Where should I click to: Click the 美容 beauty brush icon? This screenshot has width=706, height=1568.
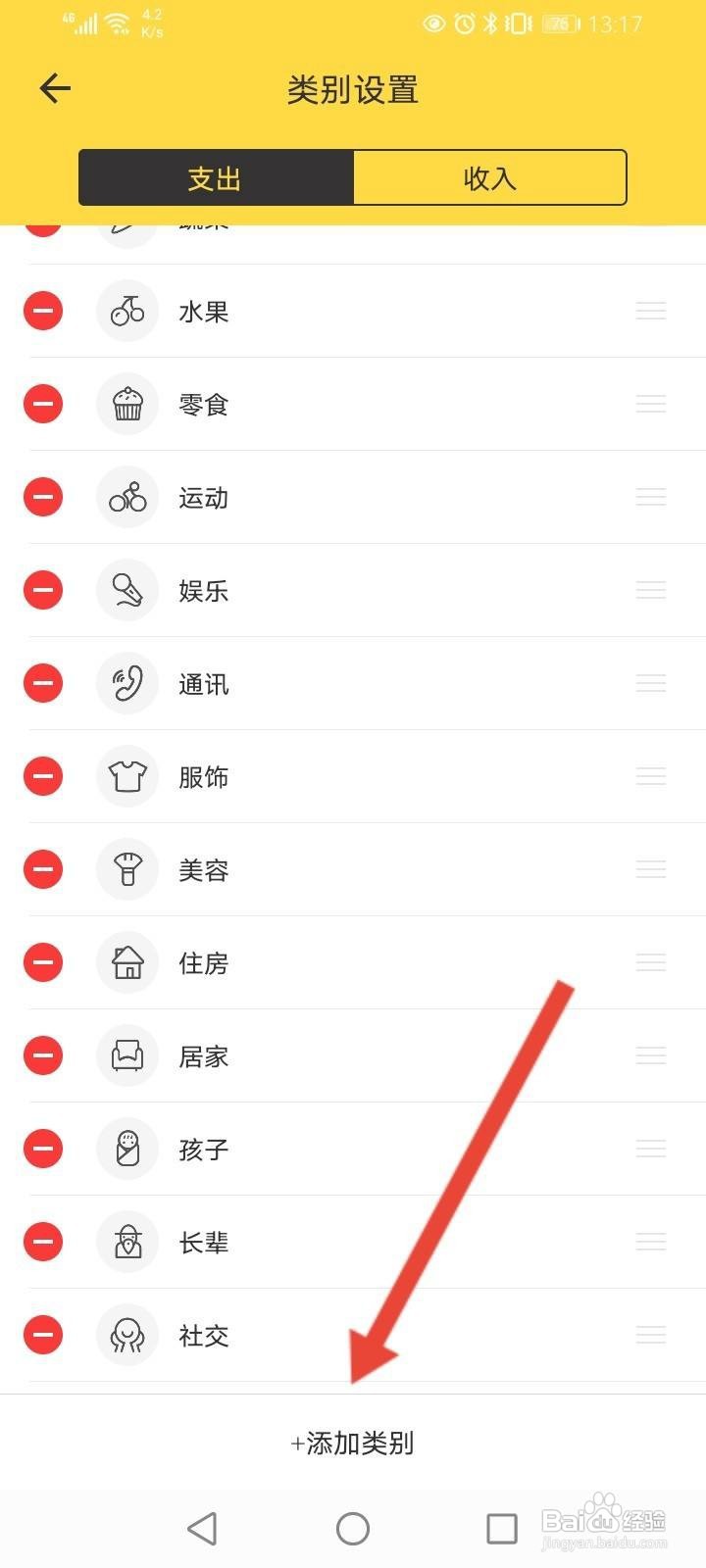127,869
